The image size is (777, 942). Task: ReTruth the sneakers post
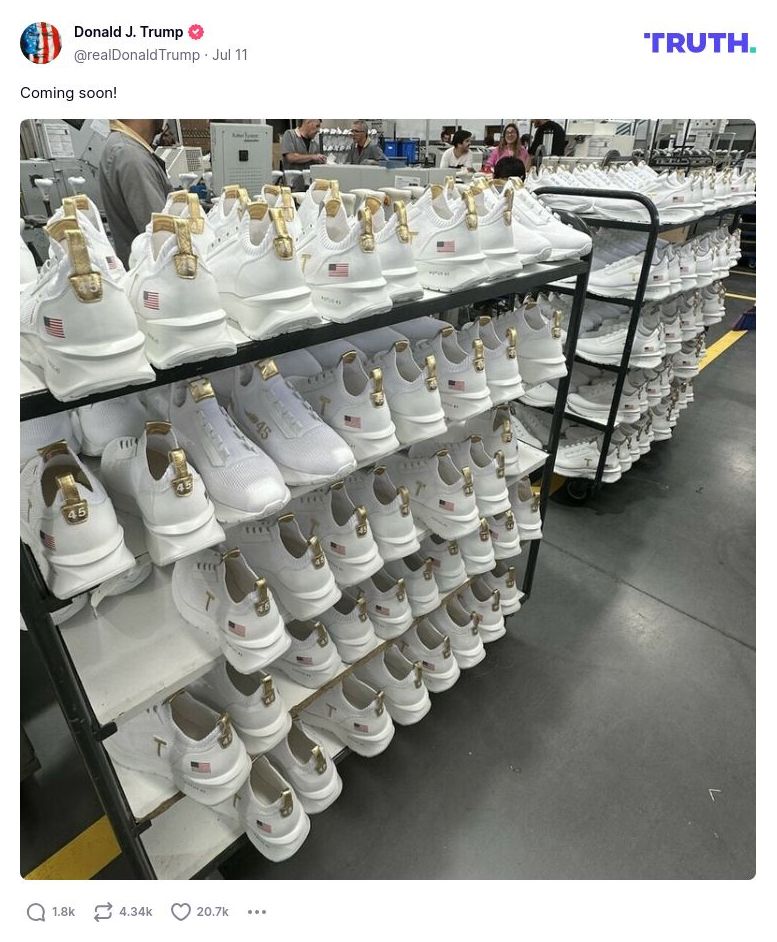(103, 912)
